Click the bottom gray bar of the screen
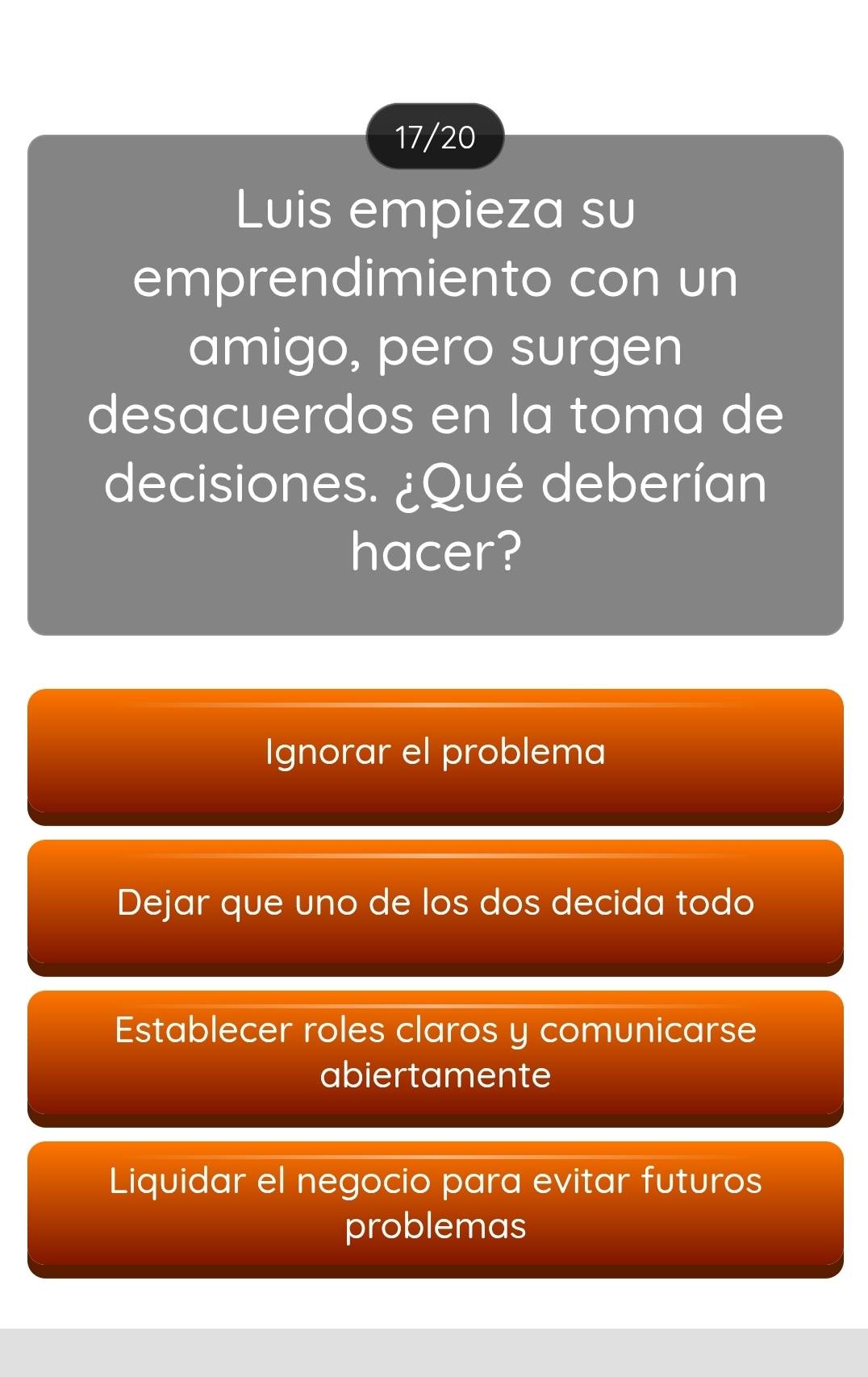Viewport: 868px width, 1377px height. (x=434, y=1355)
